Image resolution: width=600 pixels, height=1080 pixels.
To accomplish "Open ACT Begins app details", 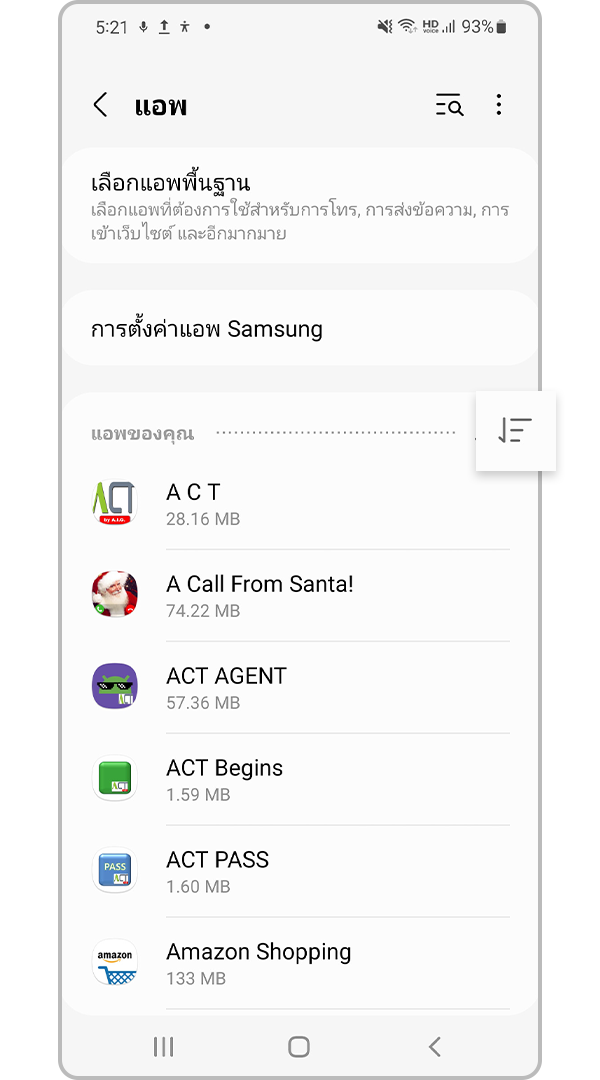I will coord(300,779).
